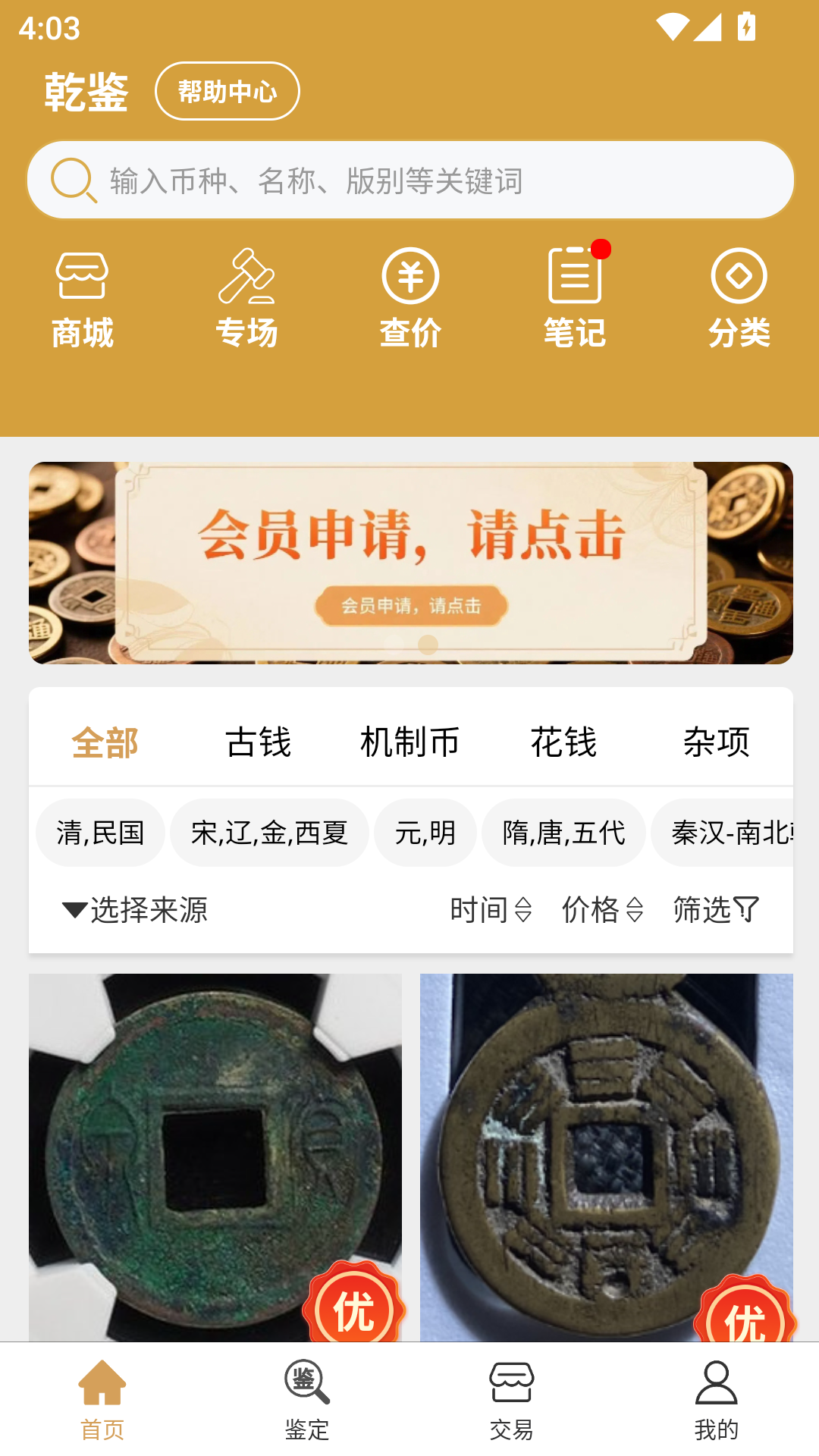Open the 分类 category icon
The width and height of the screenshot is (819, 1456).
737,296
